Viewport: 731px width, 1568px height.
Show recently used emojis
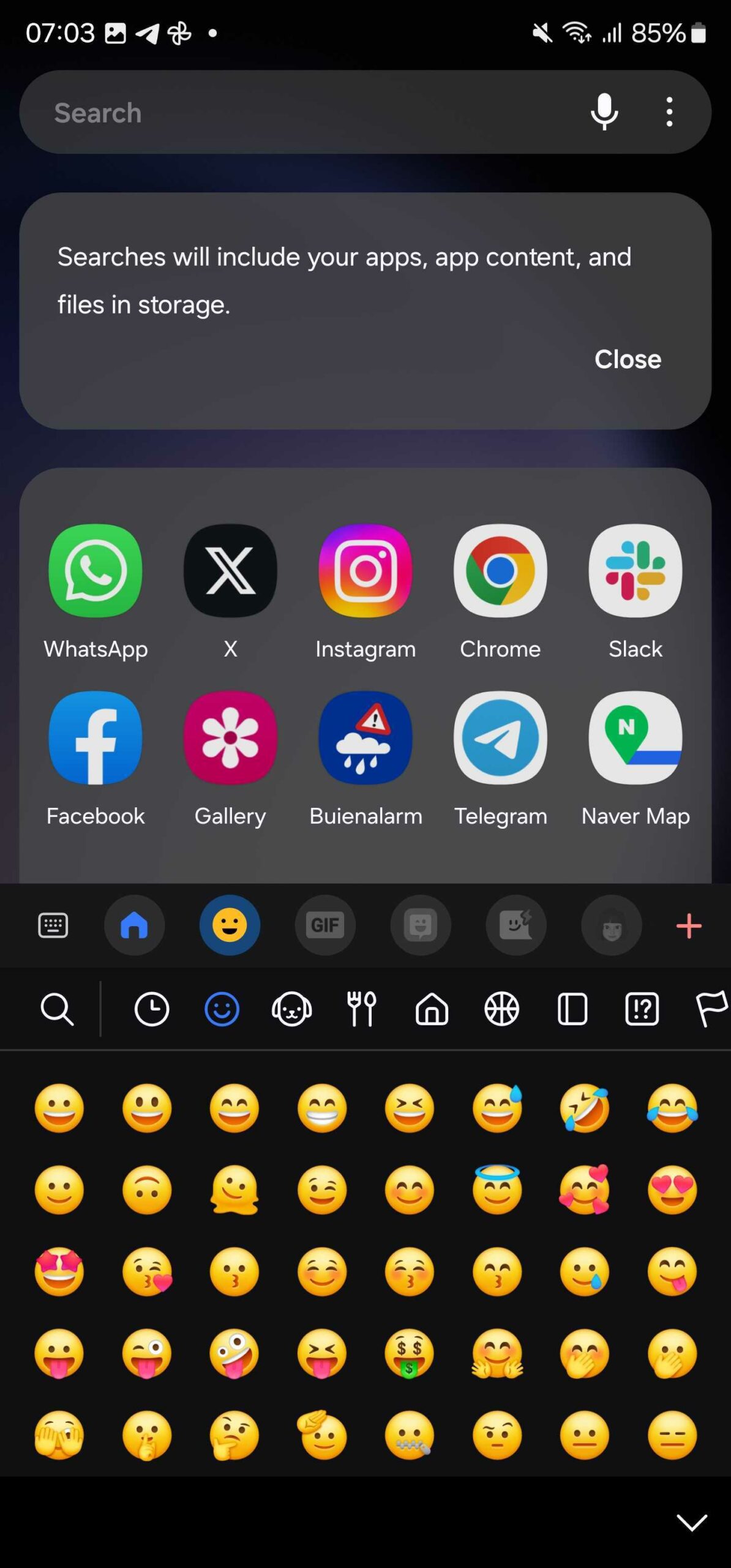coord(151,1009)
